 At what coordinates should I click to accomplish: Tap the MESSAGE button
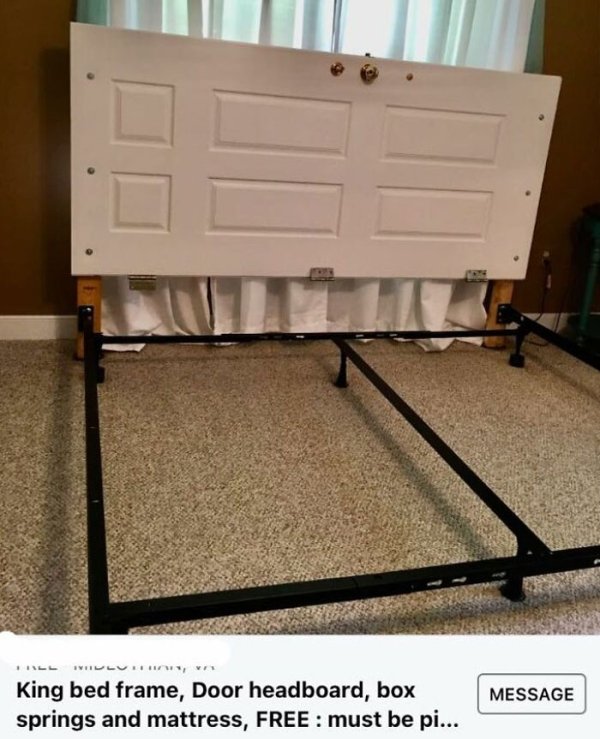pos(531,694)
